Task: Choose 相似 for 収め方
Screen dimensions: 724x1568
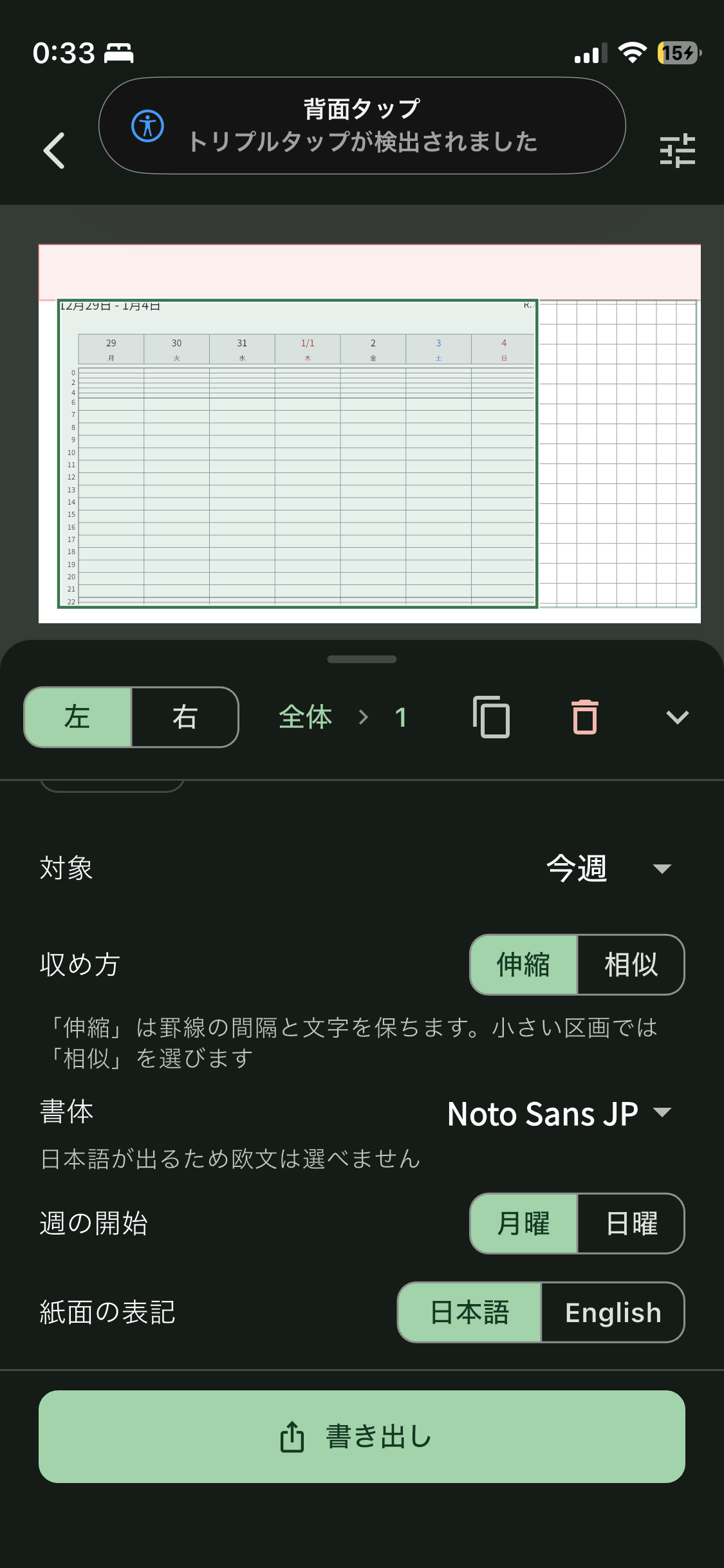Action: tap(631, 965)
